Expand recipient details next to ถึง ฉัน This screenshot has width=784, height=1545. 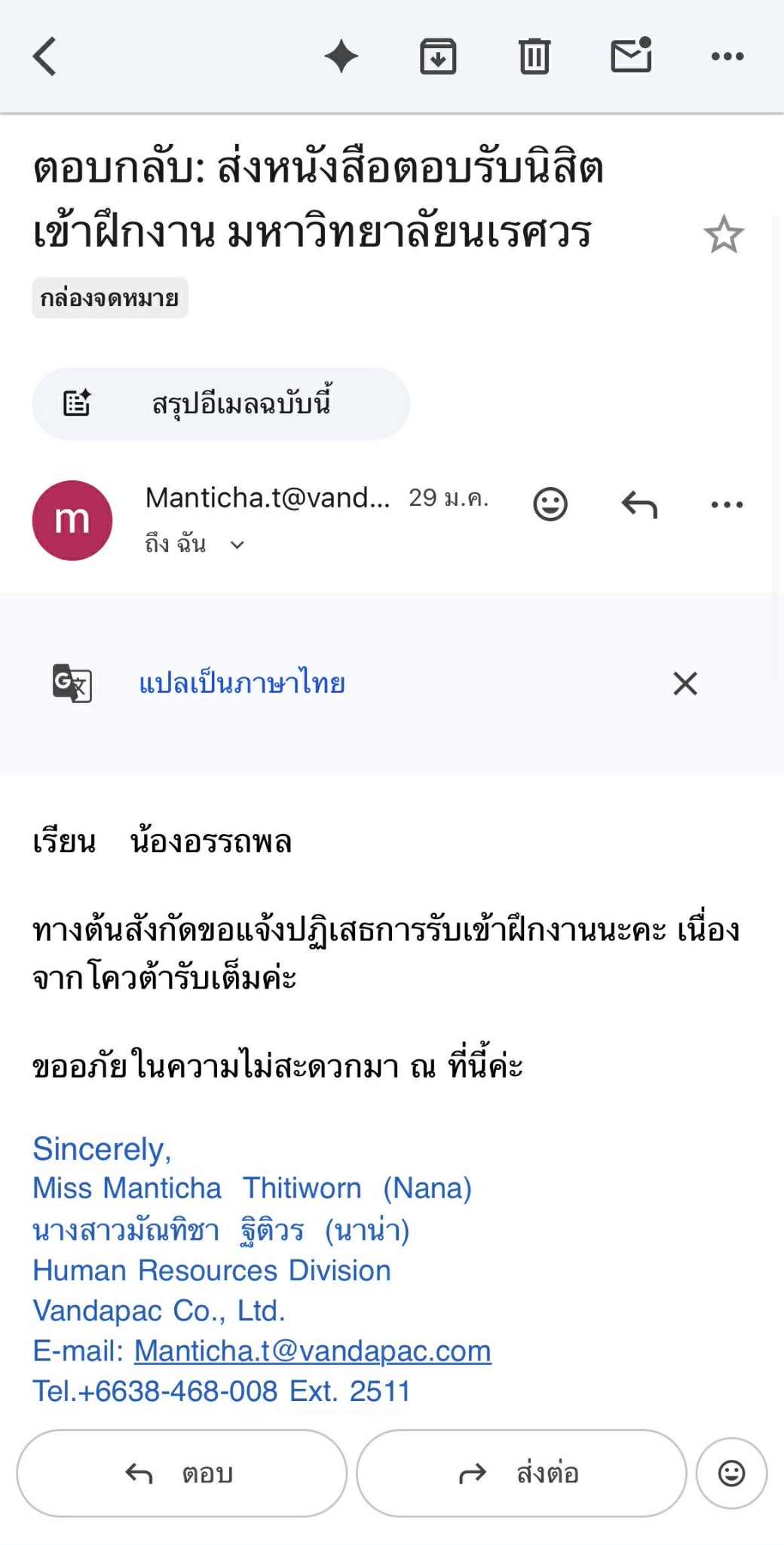[237, 545]
